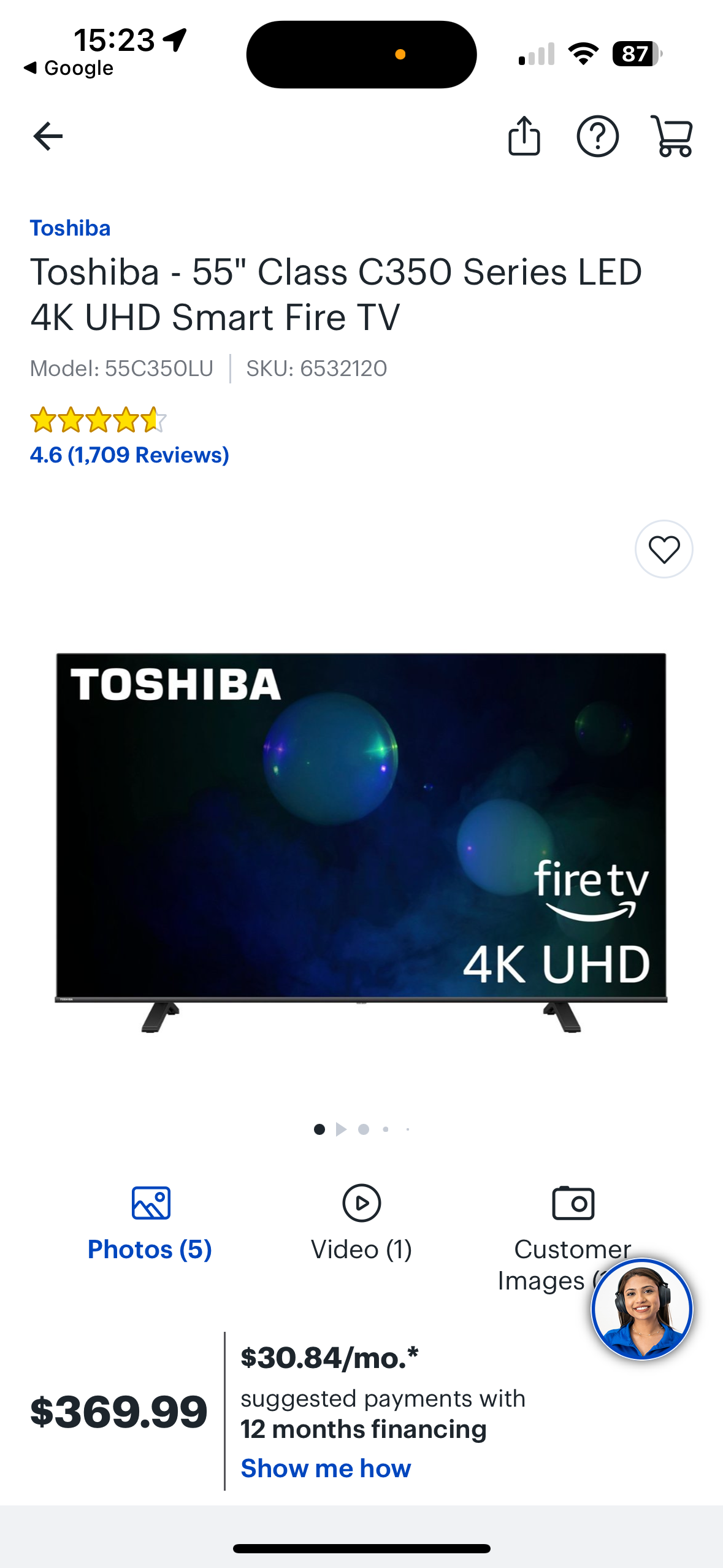Image resolution: width=723 pixels, height=1568 pixels.
Task: Open the Toshiba brand link
Action: pyautogui.click(x=70, y=228)
